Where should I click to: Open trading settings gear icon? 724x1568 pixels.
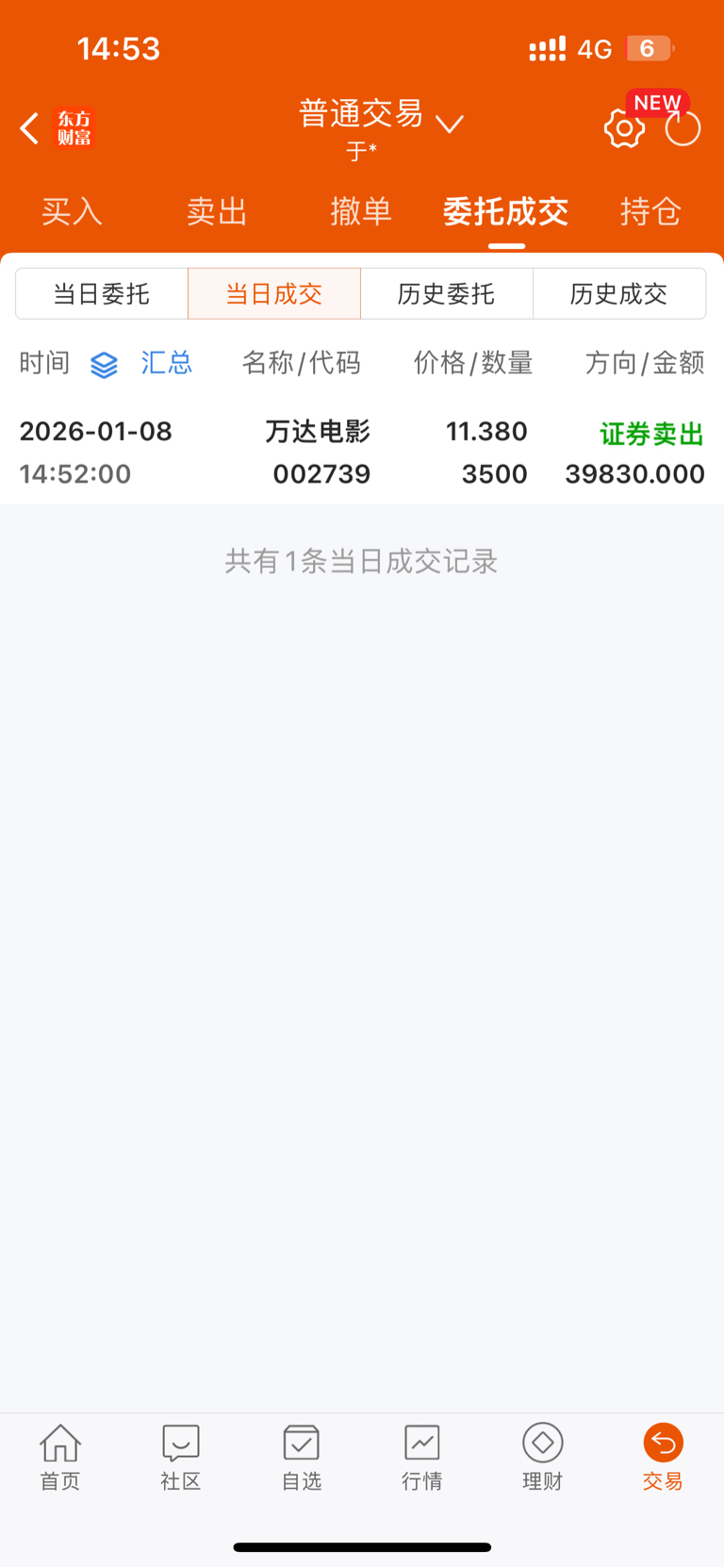tap(624, 129)
